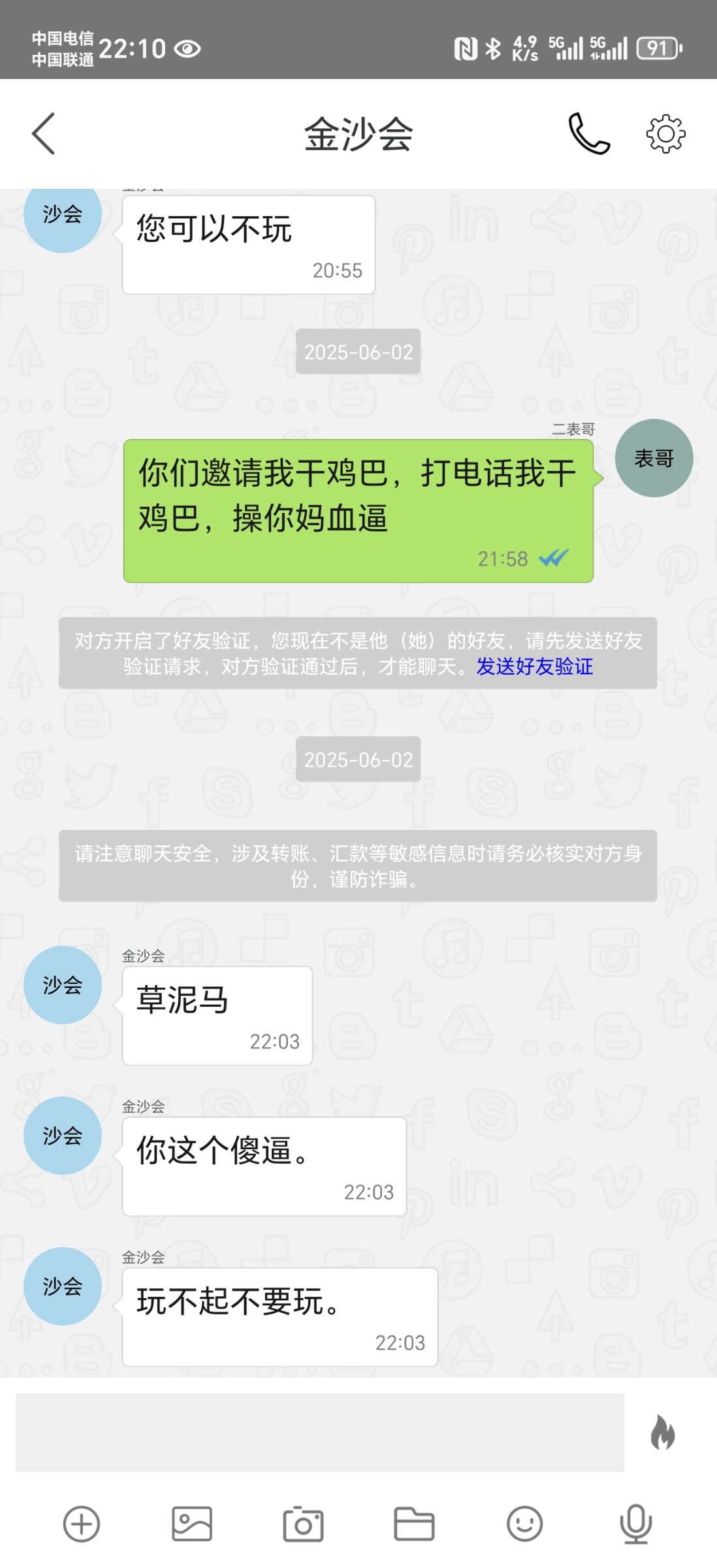Image resolution: width=717 pixels, height=1568 pixels.
Task: Attach a file via folder icon
Action: tap(414, 1524)
